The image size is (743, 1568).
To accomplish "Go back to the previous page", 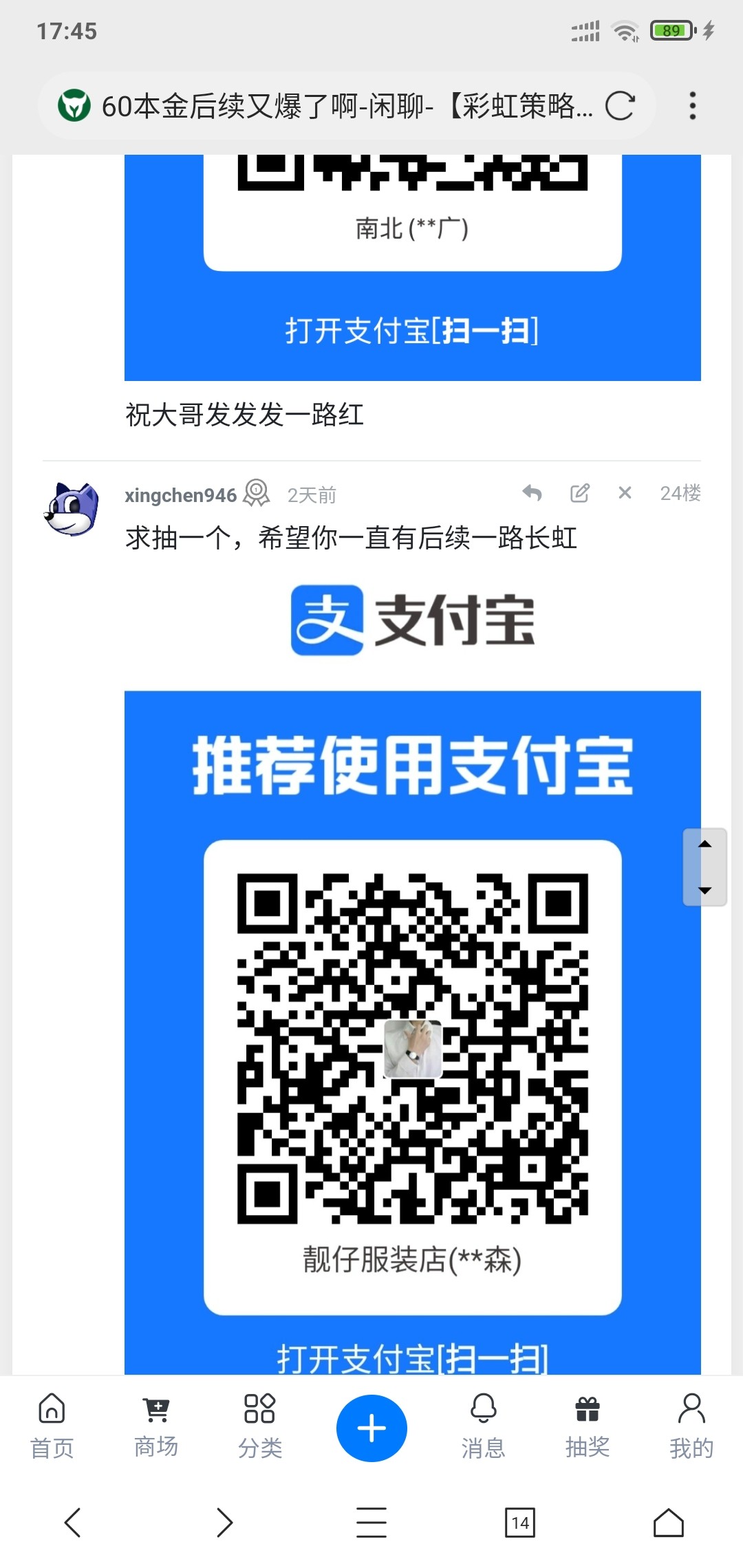I will pos(73,1523).
